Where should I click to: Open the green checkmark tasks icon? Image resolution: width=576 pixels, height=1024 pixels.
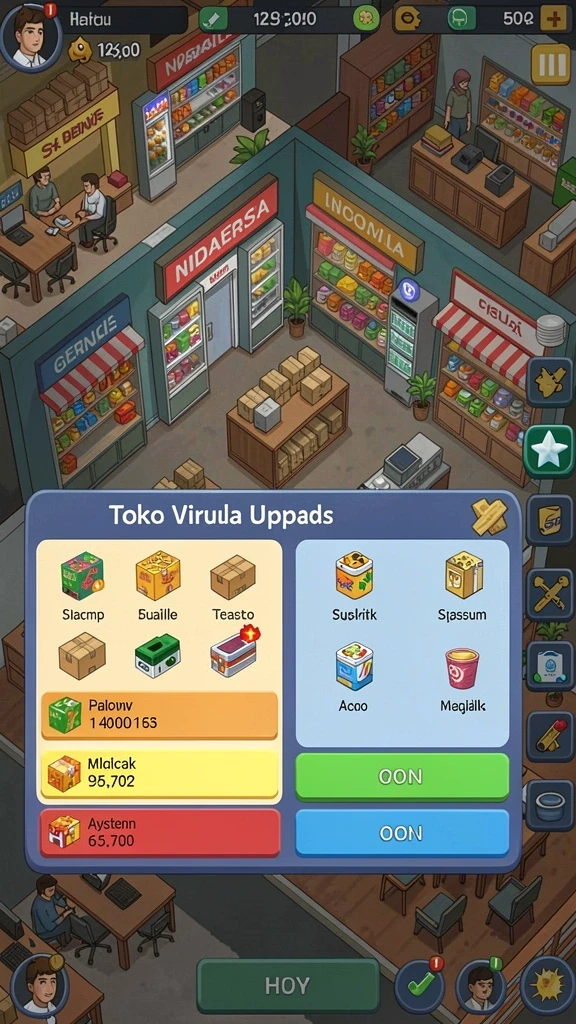[x=419, y=985]
